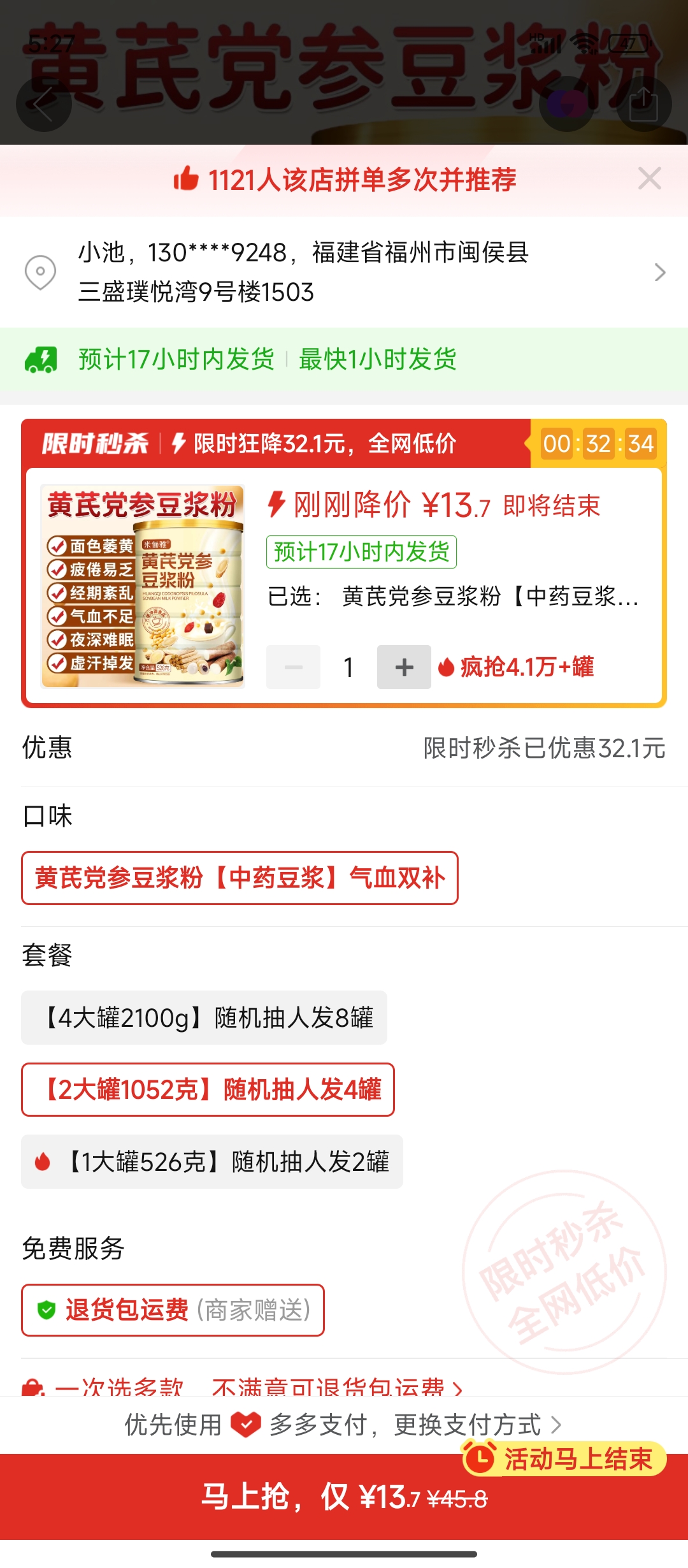Increase quantity with the plus button

click(x=404, y=667)
